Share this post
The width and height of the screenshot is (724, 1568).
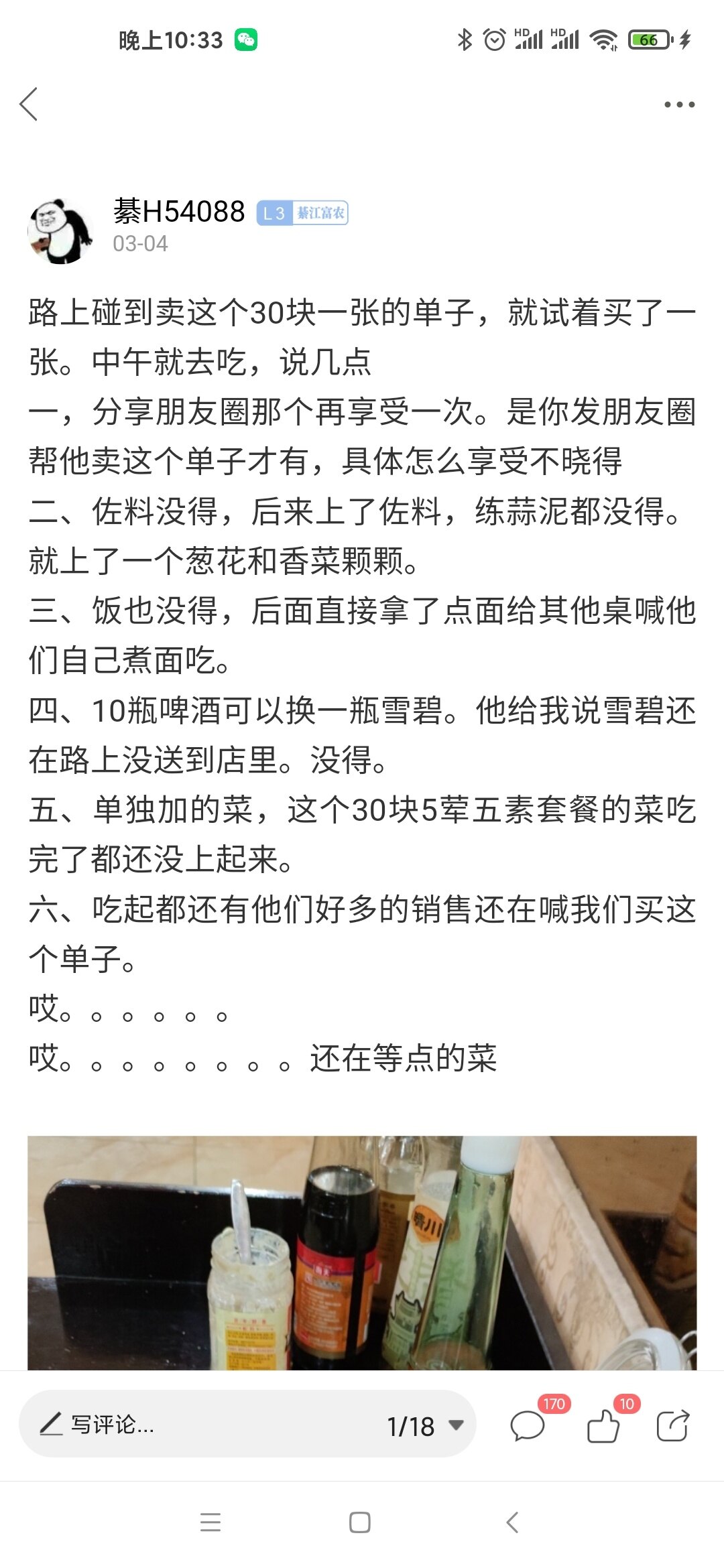tap(672, 1425)
